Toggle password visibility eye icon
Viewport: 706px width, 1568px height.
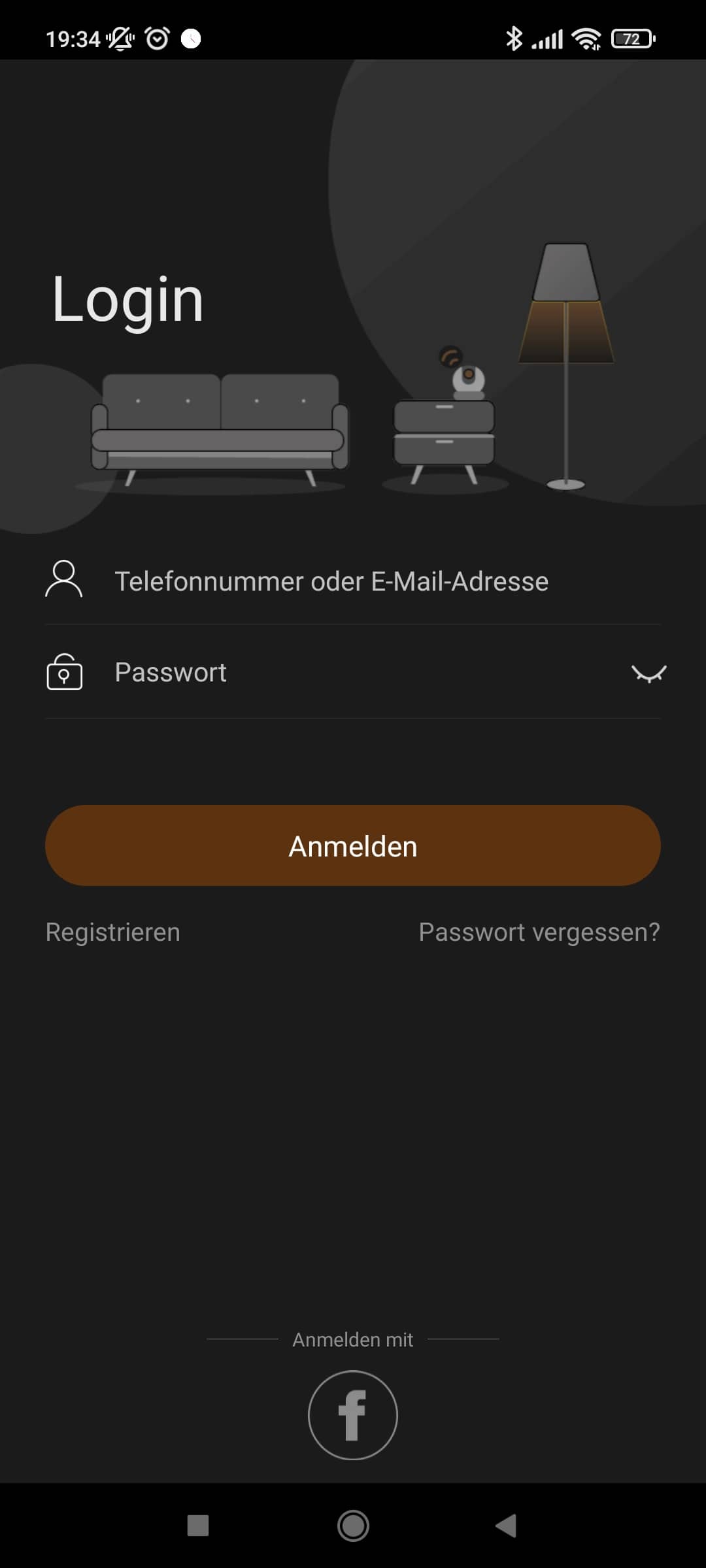click(648, 673)
